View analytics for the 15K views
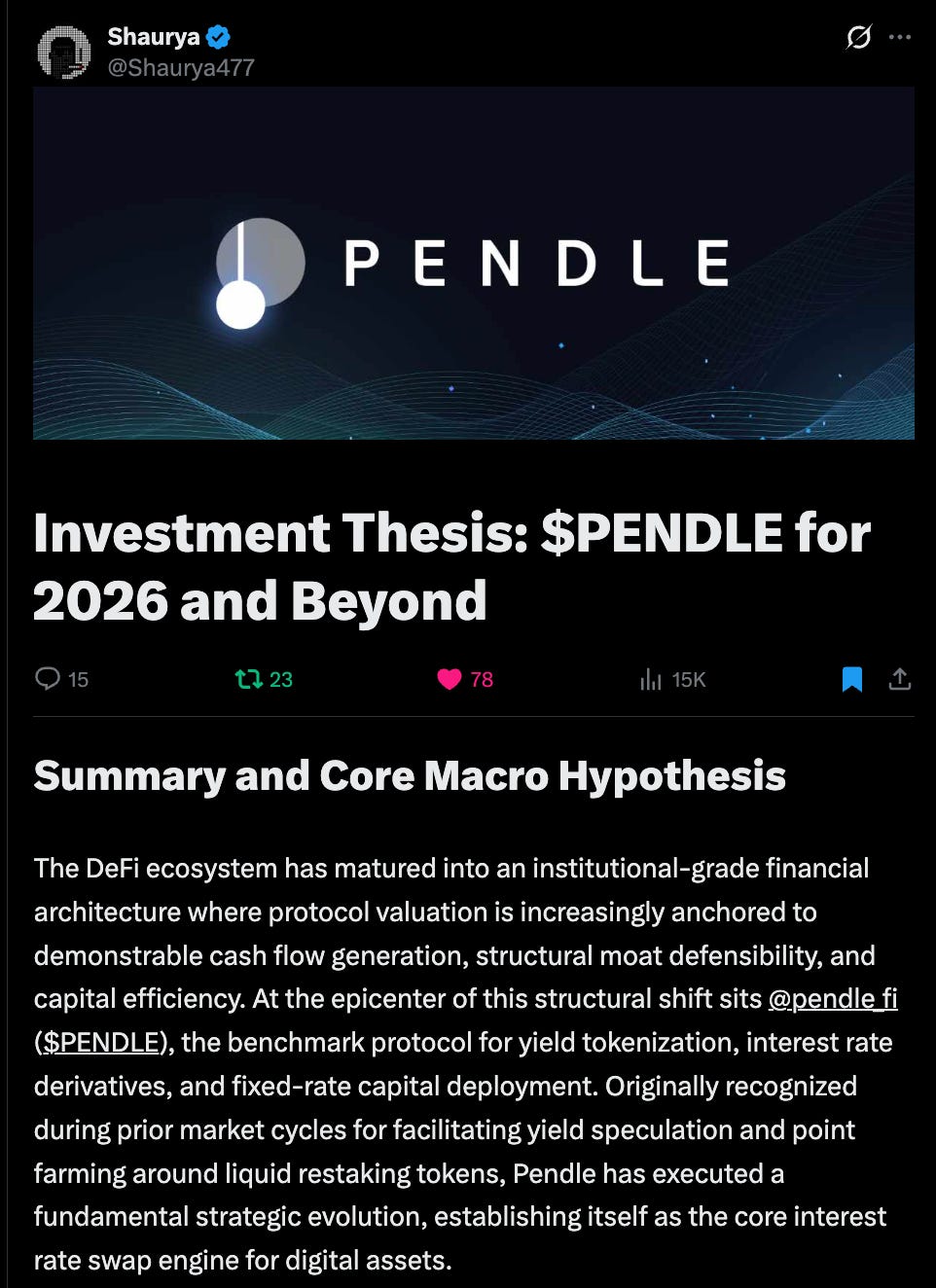This screenshot has width=936, height=1288. [672, 679]
